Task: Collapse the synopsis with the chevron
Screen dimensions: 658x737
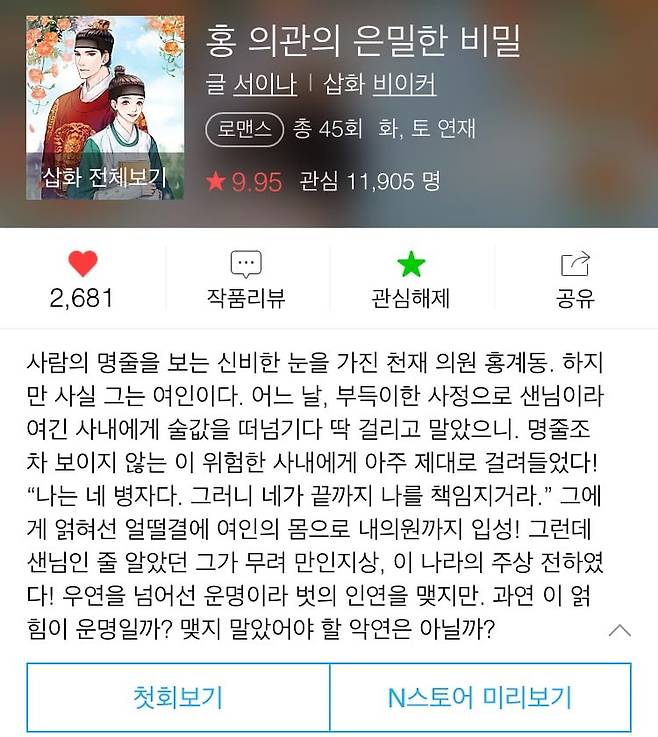Action: (x=620, y=630)
